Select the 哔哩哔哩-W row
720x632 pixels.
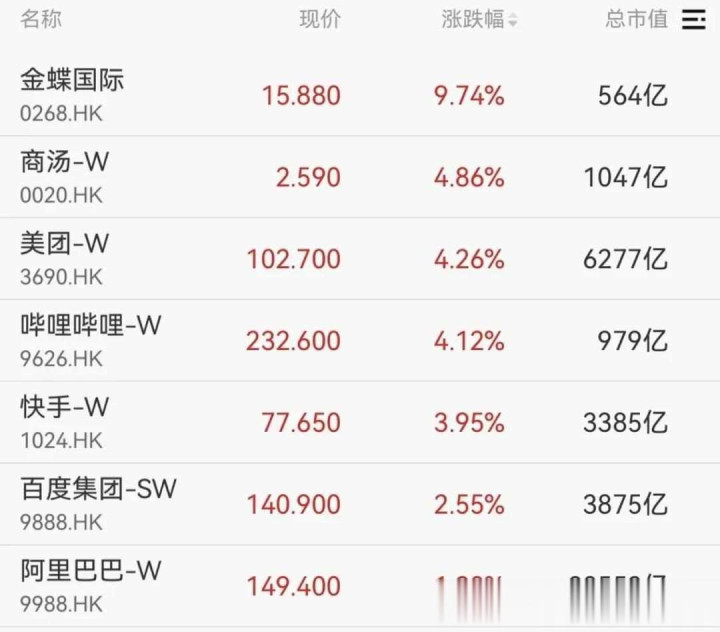point(360,340)
